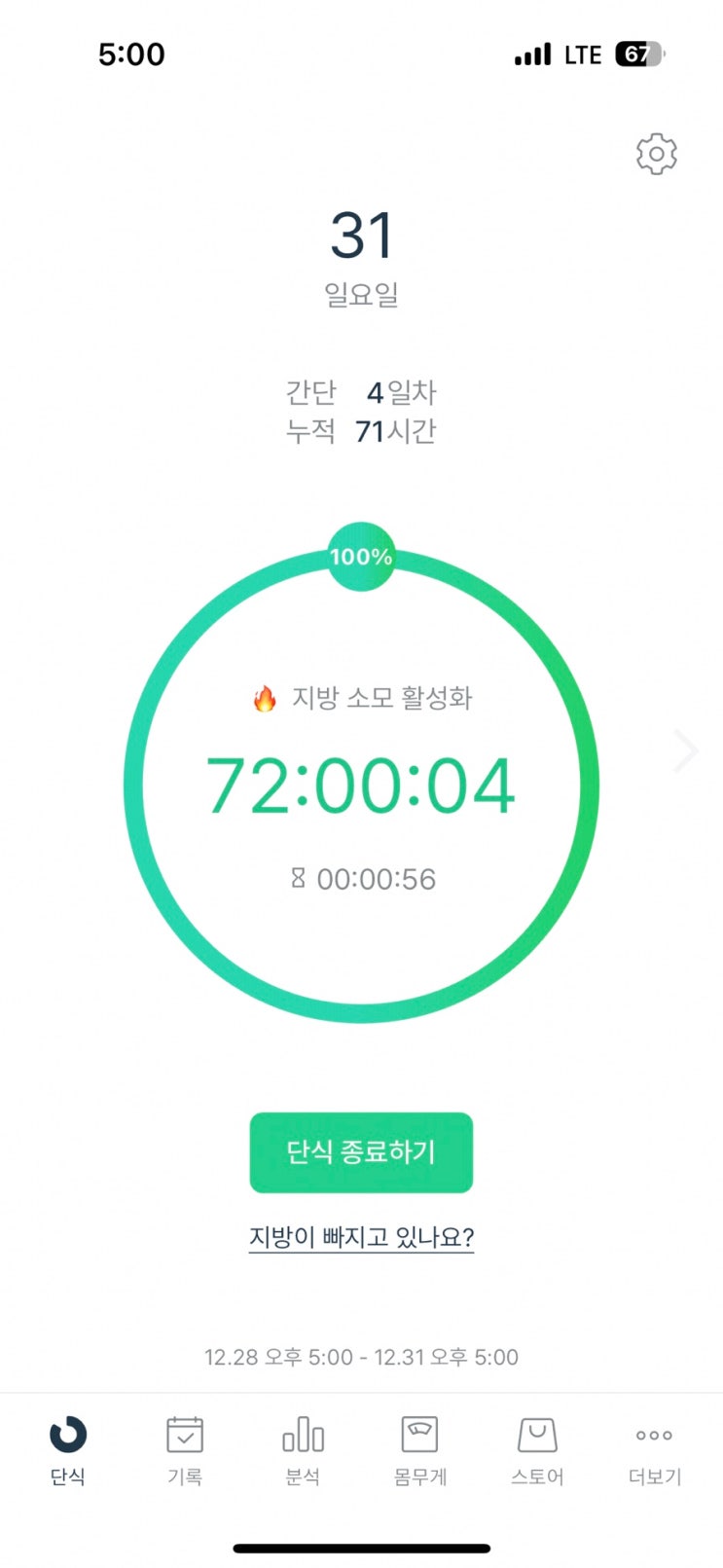This screenshot has height=1568, width=723.
Task: Select the 몸무게 tab
Action: click(419, 1450)
